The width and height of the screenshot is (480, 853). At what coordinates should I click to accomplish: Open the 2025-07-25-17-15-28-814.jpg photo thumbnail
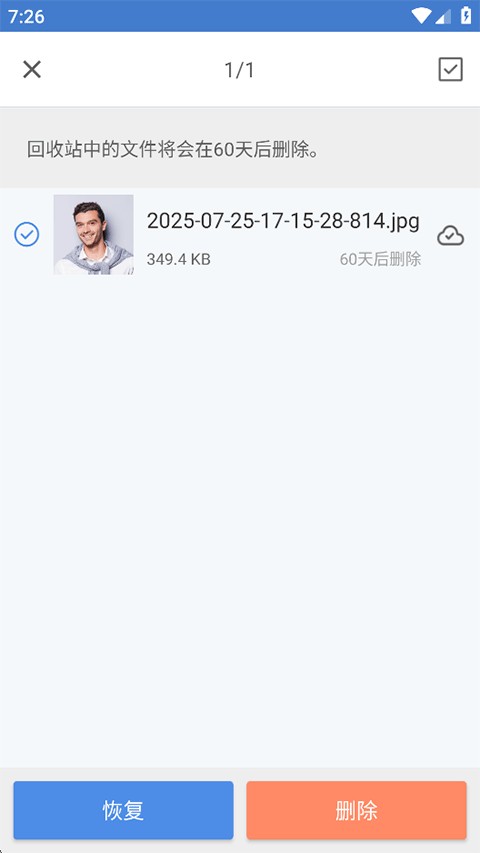click(94, 234)
